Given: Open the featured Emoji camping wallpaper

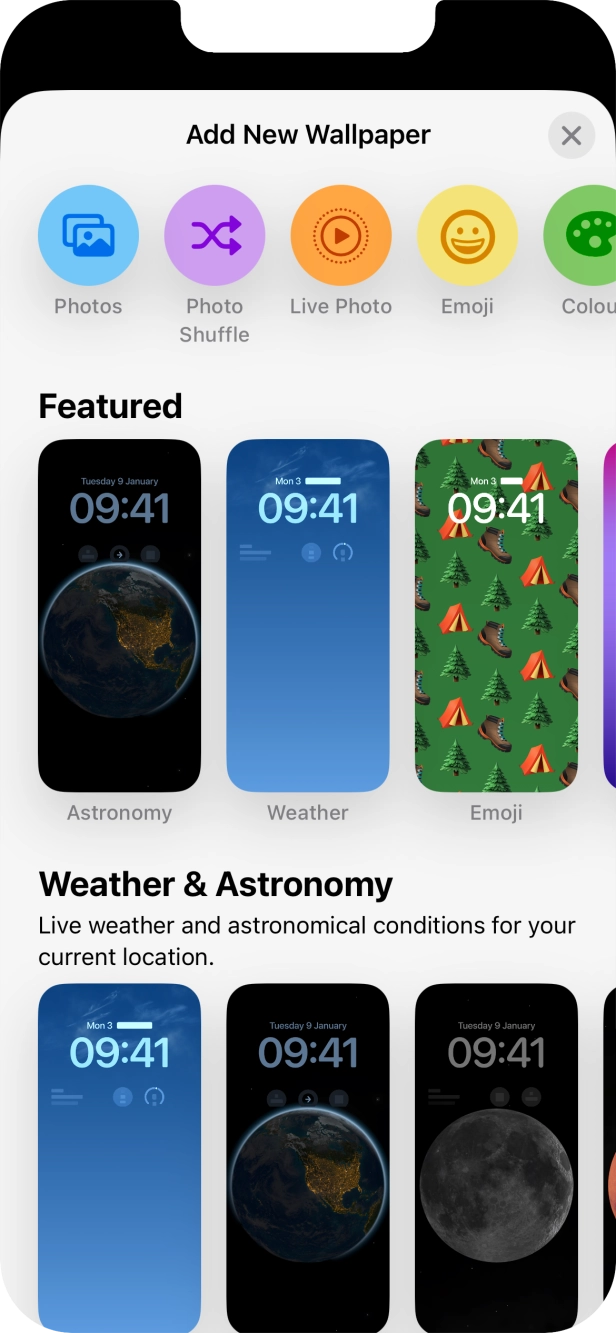Looking at the screenshot, I should point(496,616).
